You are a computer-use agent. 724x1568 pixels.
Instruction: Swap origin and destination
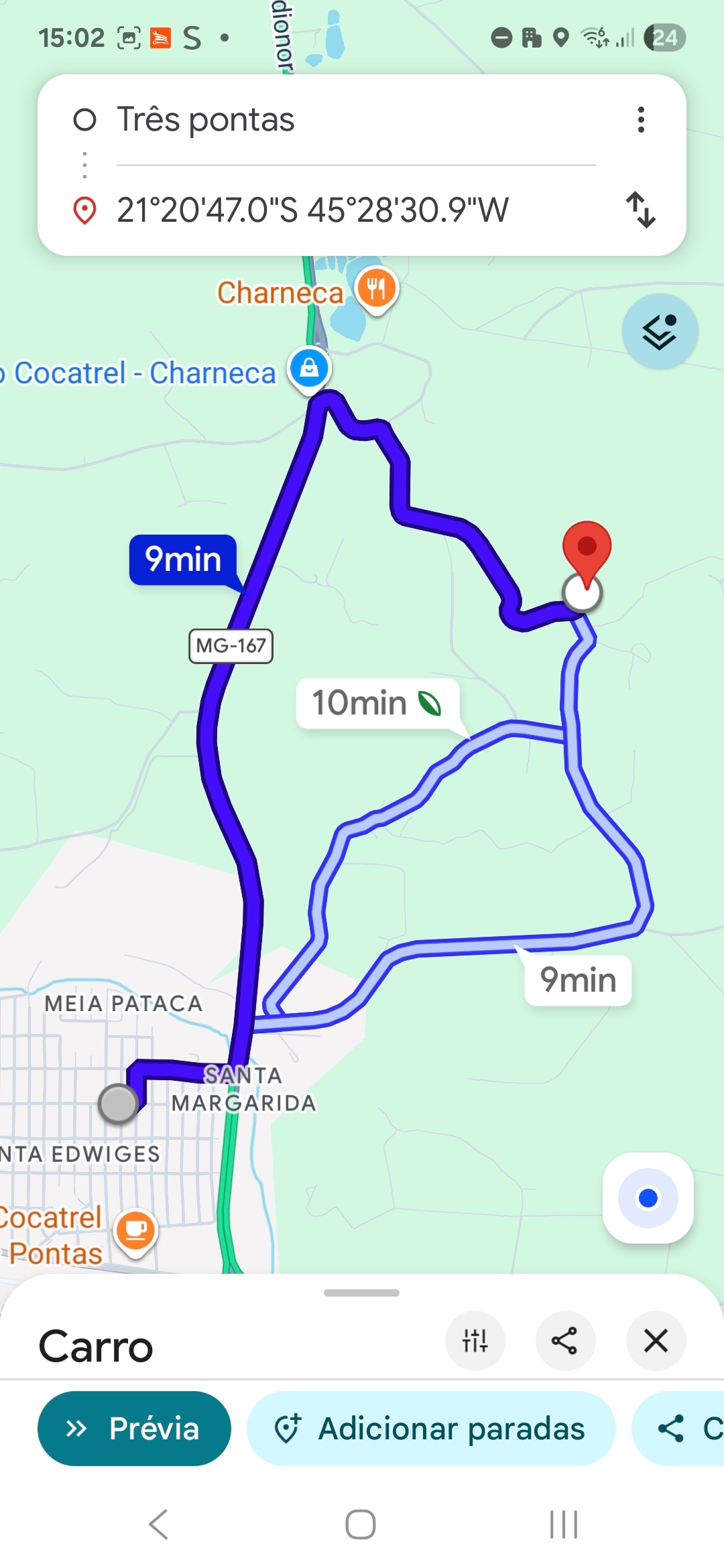point(641,210)
